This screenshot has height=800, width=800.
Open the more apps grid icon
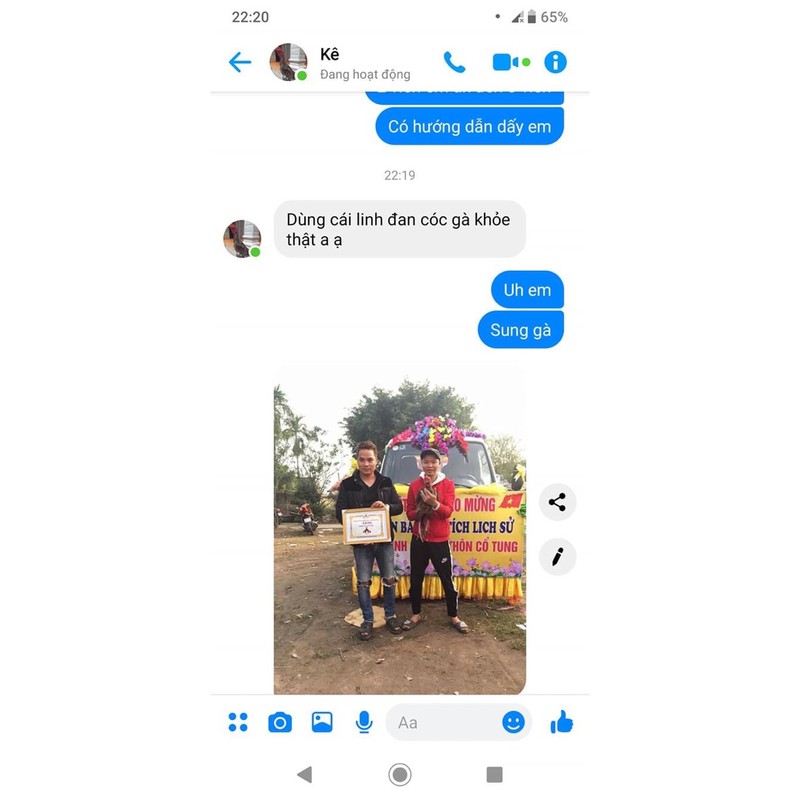coord(238,722)
